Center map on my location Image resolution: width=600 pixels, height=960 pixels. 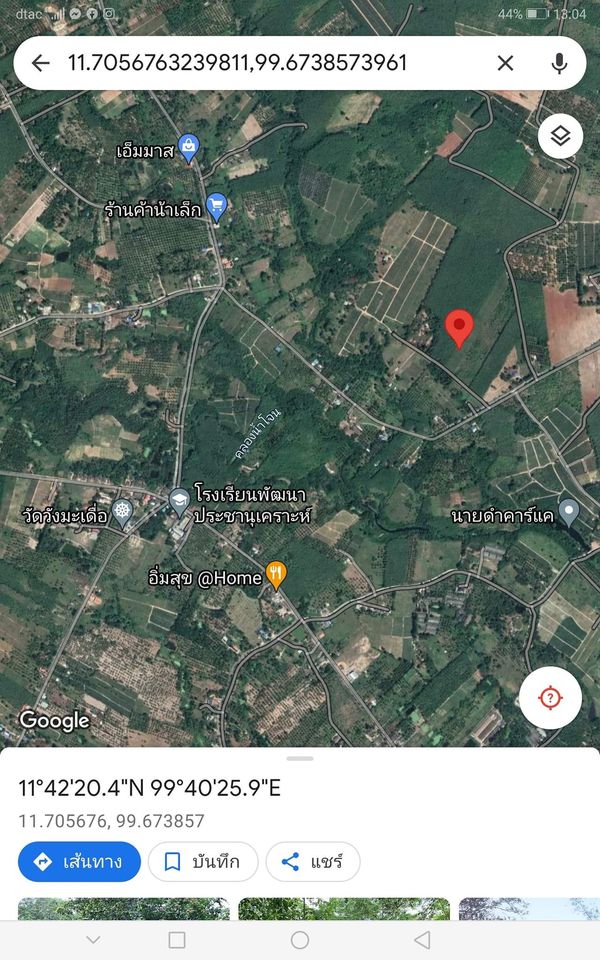550,697
